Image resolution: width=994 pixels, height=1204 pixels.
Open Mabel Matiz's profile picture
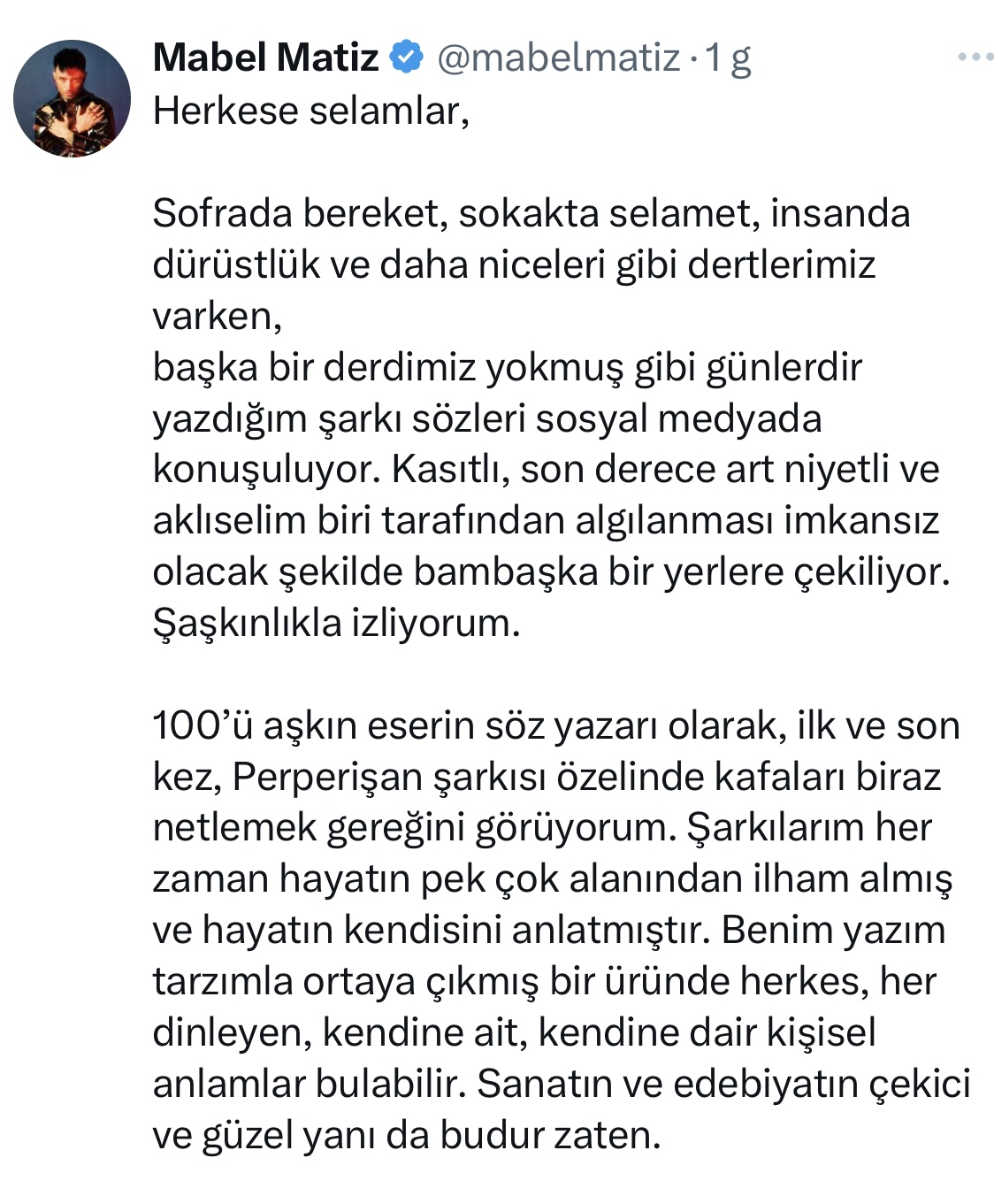(x=72, y=98)
